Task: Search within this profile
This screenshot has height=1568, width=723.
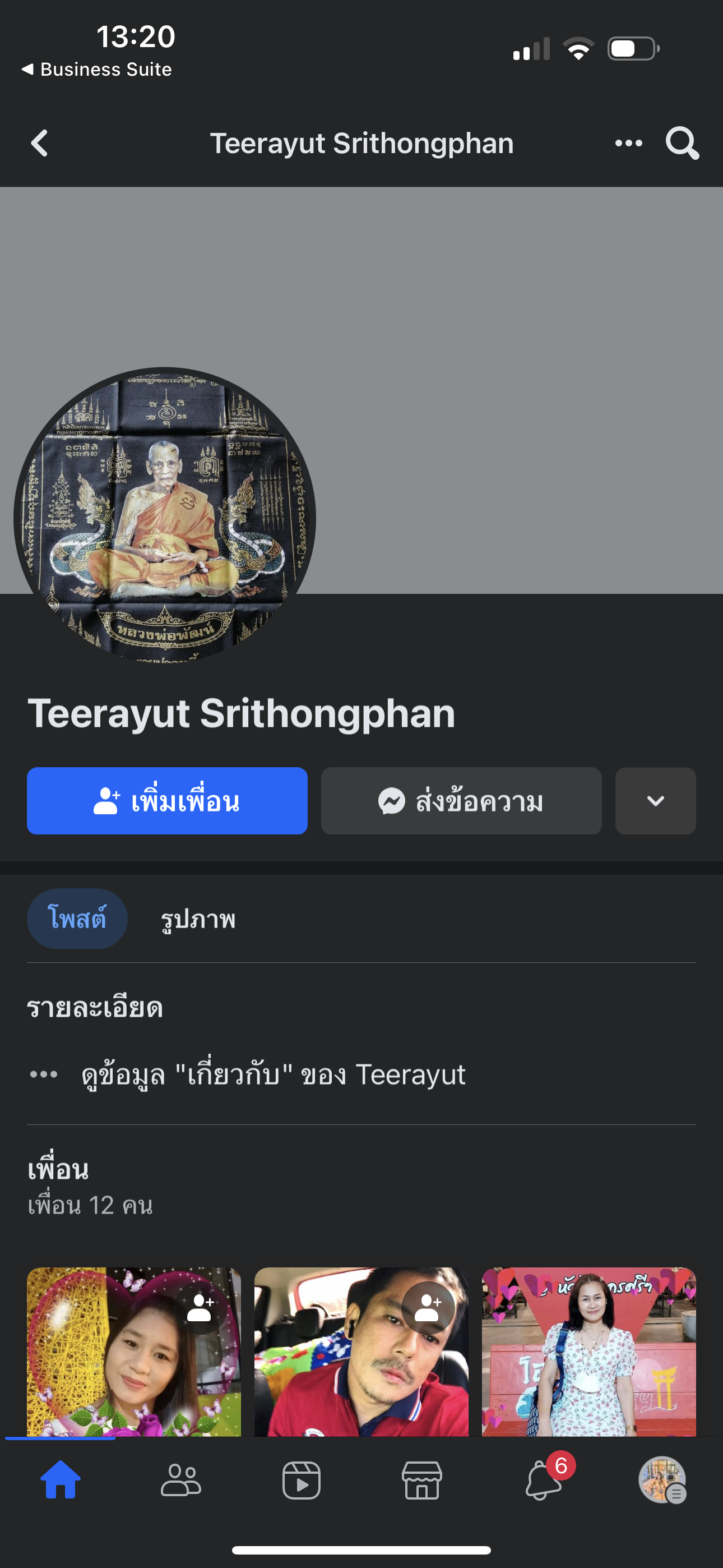Action: point(682,144)
